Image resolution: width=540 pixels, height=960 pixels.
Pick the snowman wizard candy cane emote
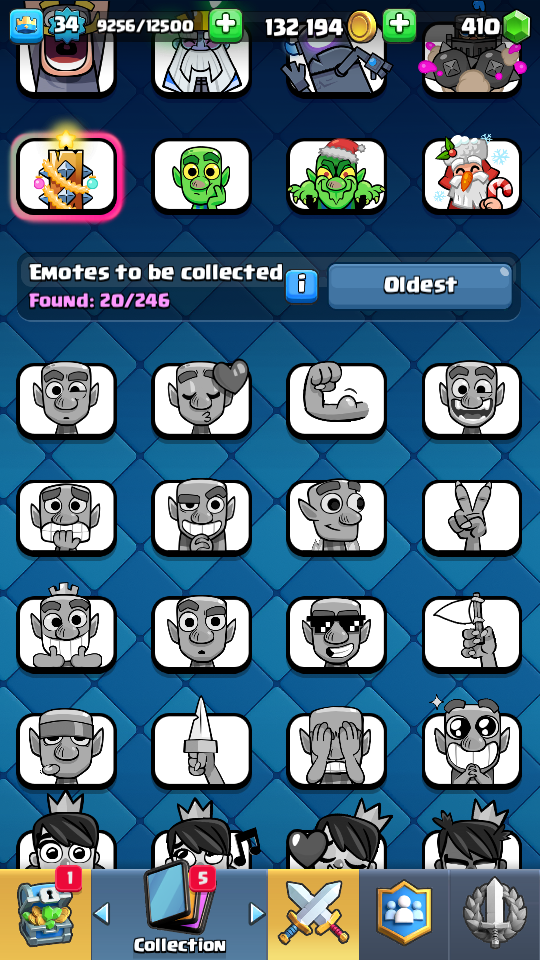click(x=472, y=175)
